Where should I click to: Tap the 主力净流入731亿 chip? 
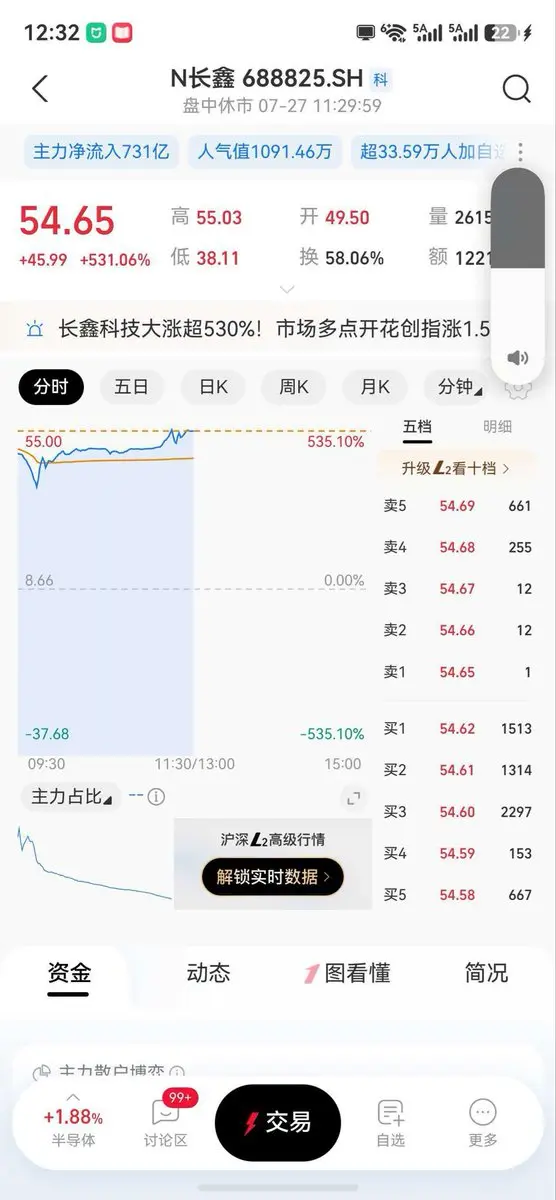[101, 153]
